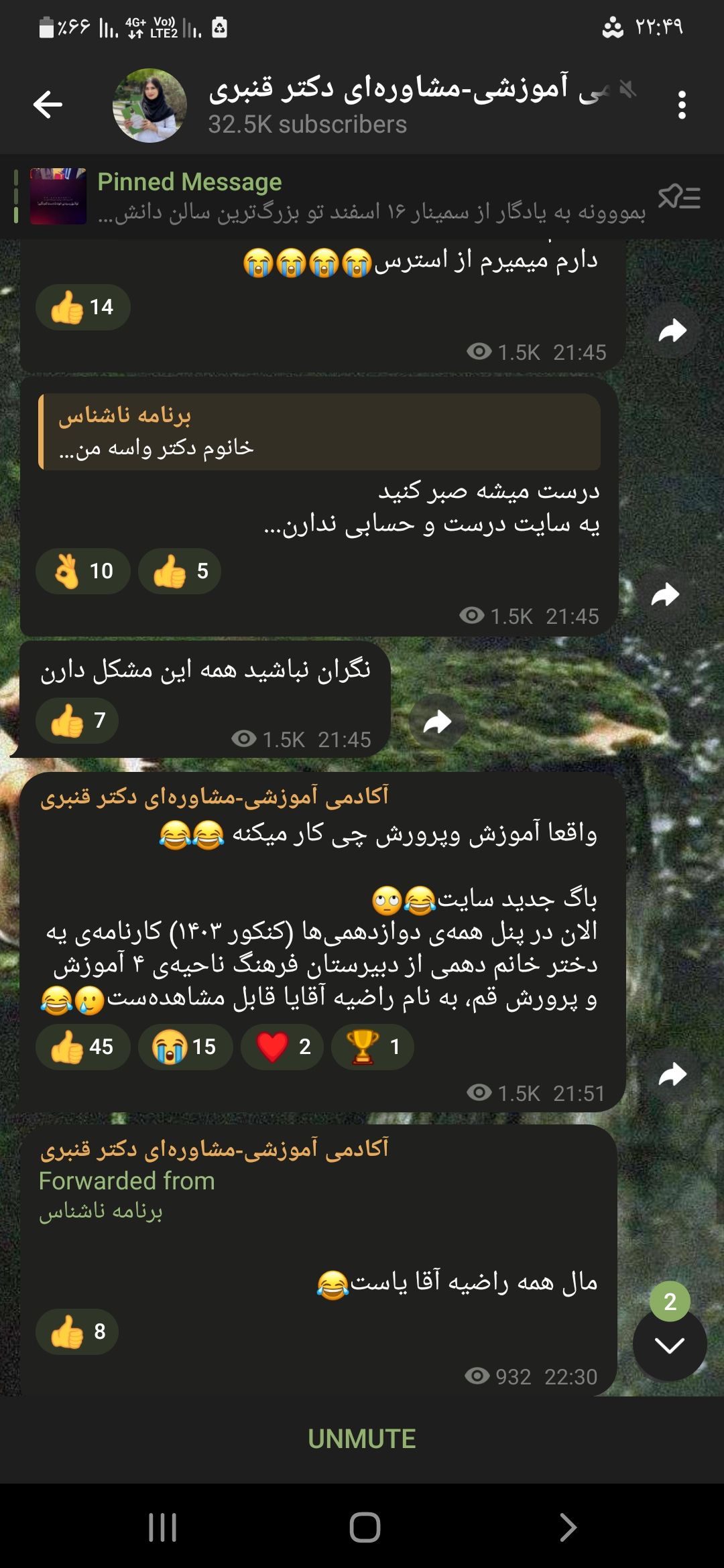This screenshot has width=724, height=1568.
Task: Tap the thumbs-up reaction showing 5
Action: [x=180, y=571]
